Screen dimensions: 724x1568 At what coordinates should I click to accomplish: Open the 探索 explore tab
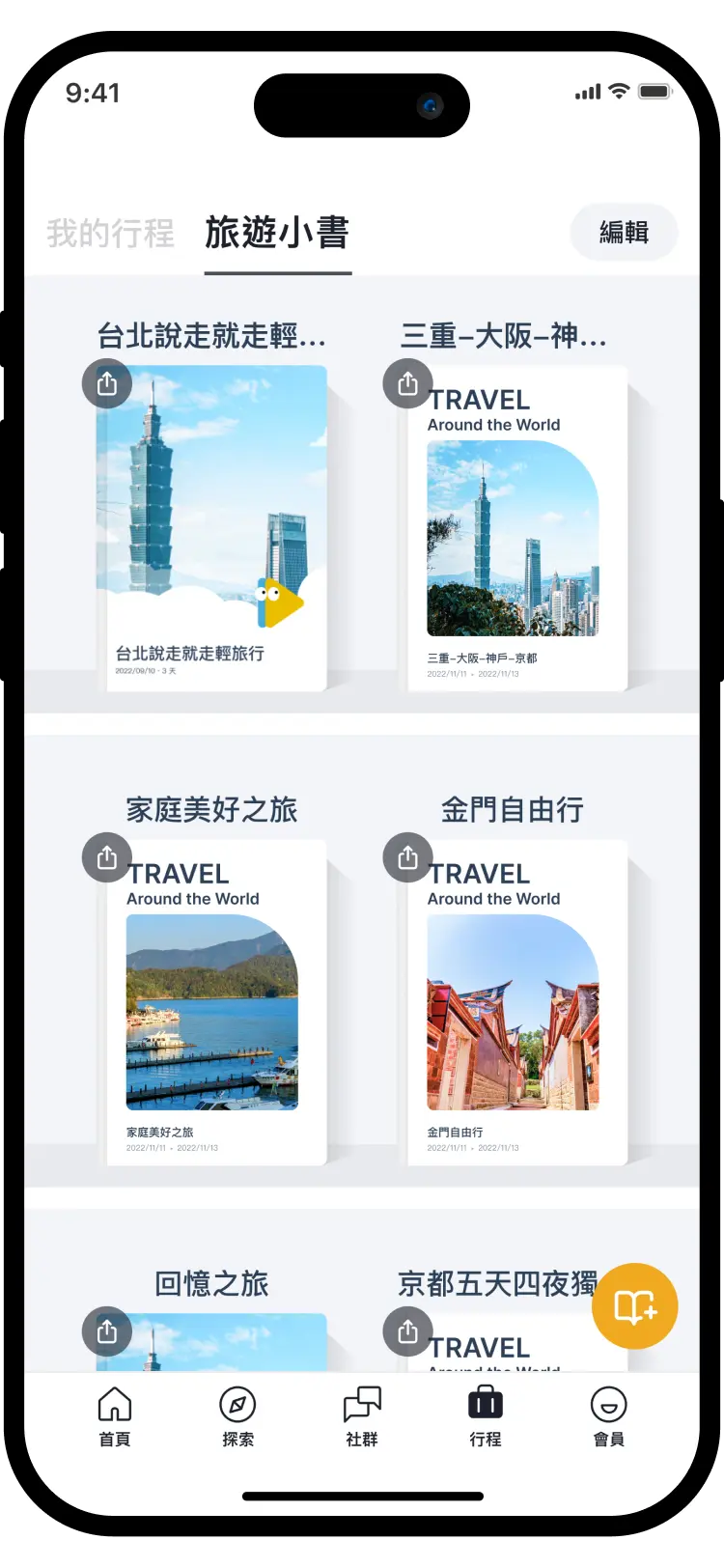(237, 1416)
